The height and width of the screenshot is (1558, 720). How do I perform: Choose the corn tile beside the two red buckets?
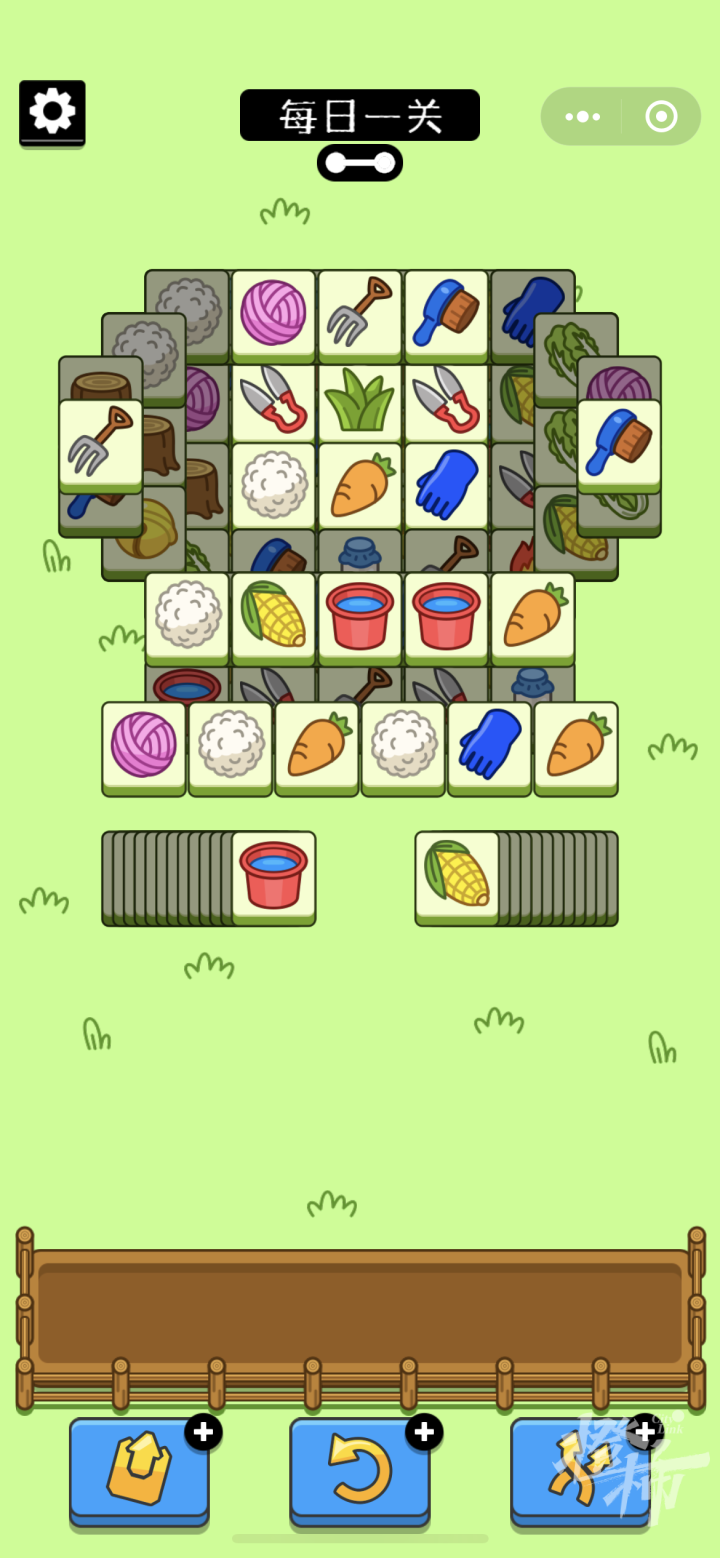pos(273,614)
